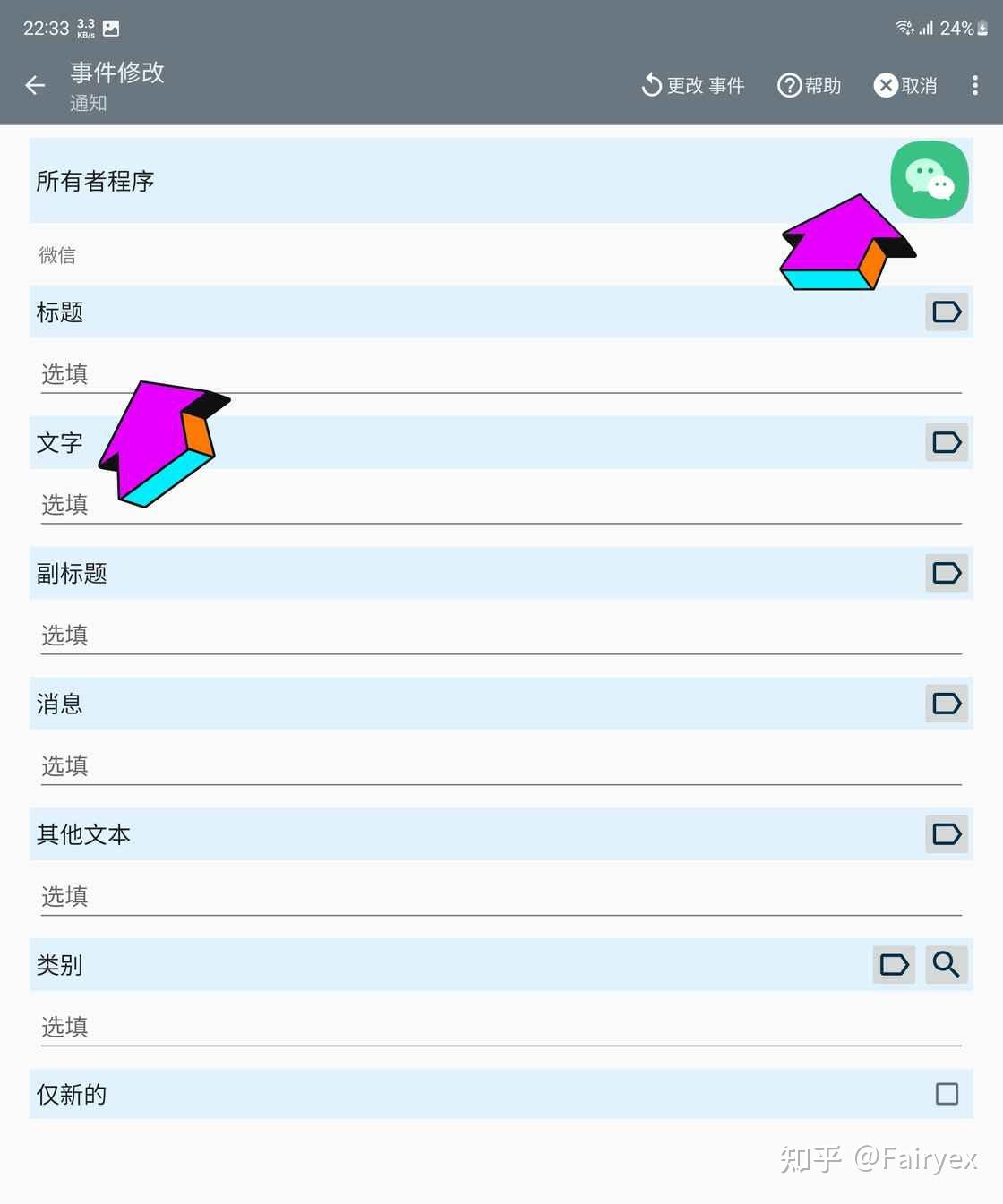This screenshot has width=1003, height=1204.
Task: Open the variable selector for 消息 field
Action: 947,704
